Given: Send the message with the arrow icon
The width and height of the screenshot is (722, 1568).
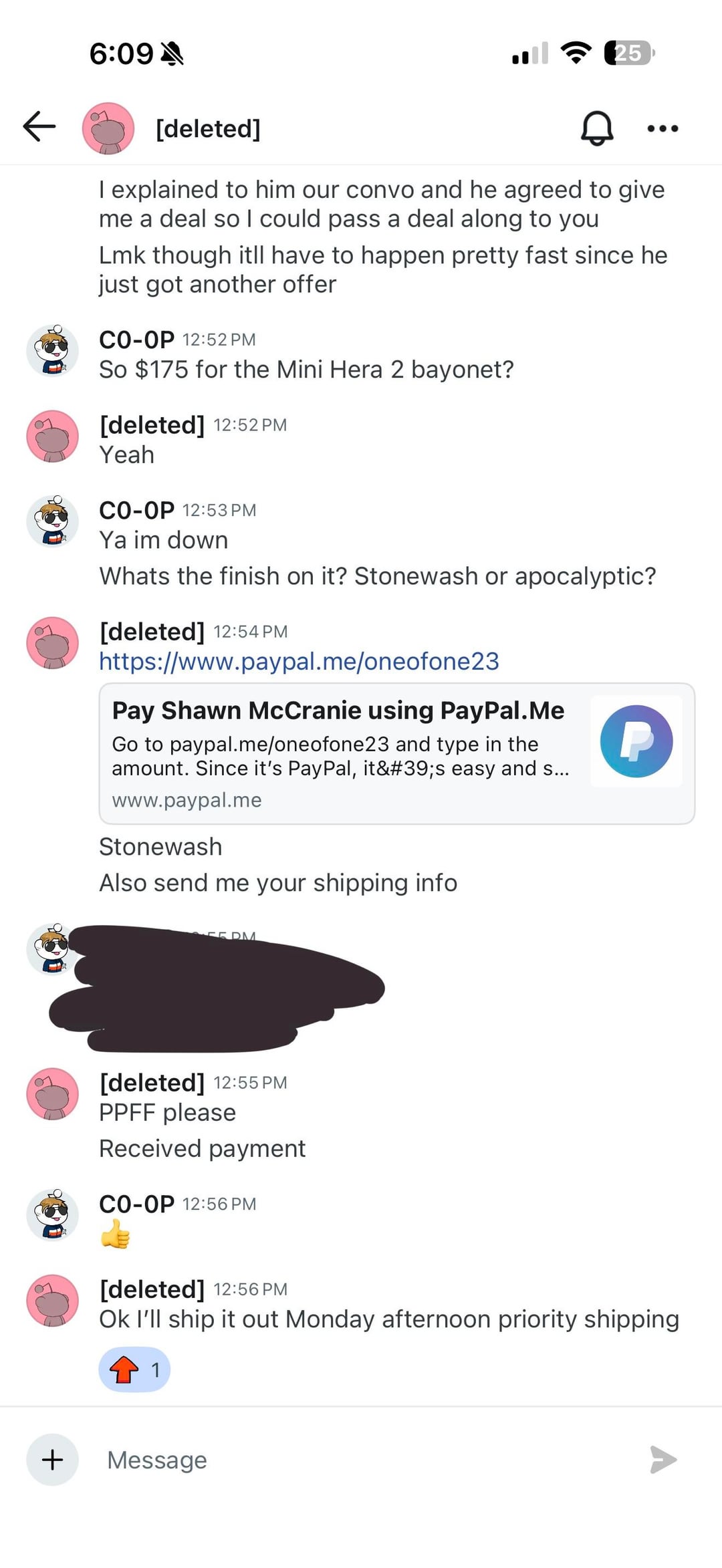Looking at the screenshot, I should tap(663, 1460).
